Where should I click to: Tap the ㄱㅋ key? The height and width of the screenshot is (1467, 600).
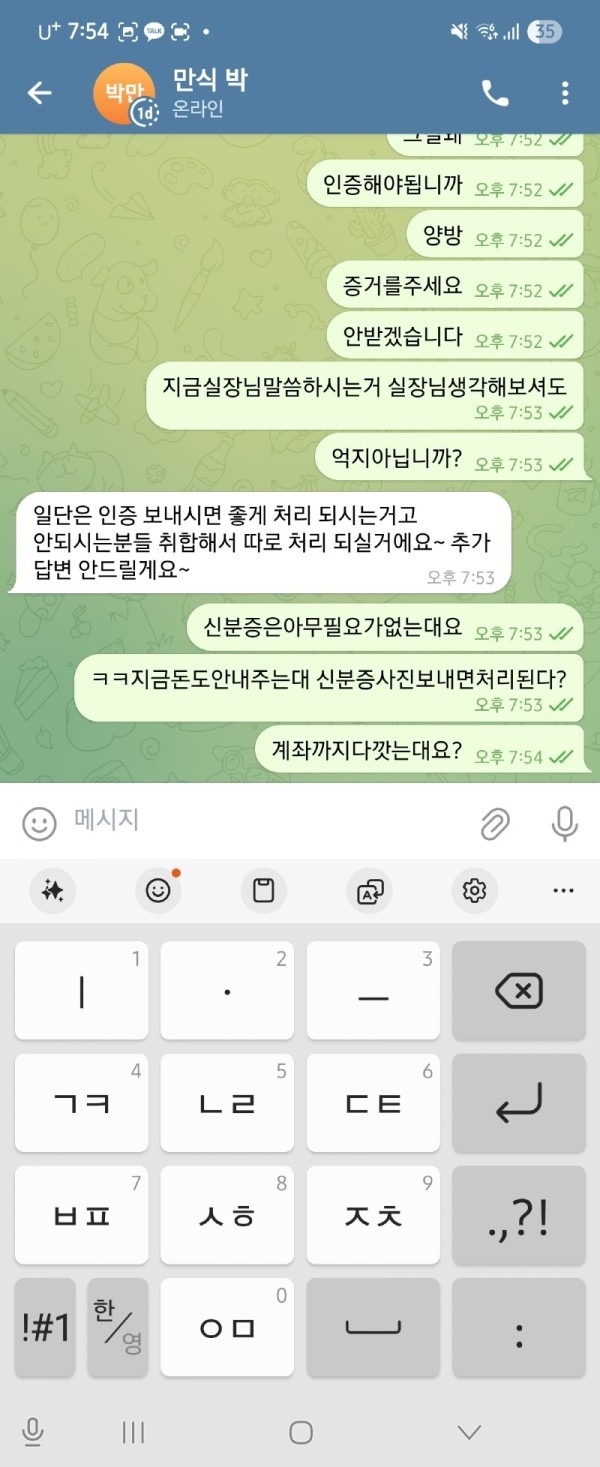[x=82, y=1104]
